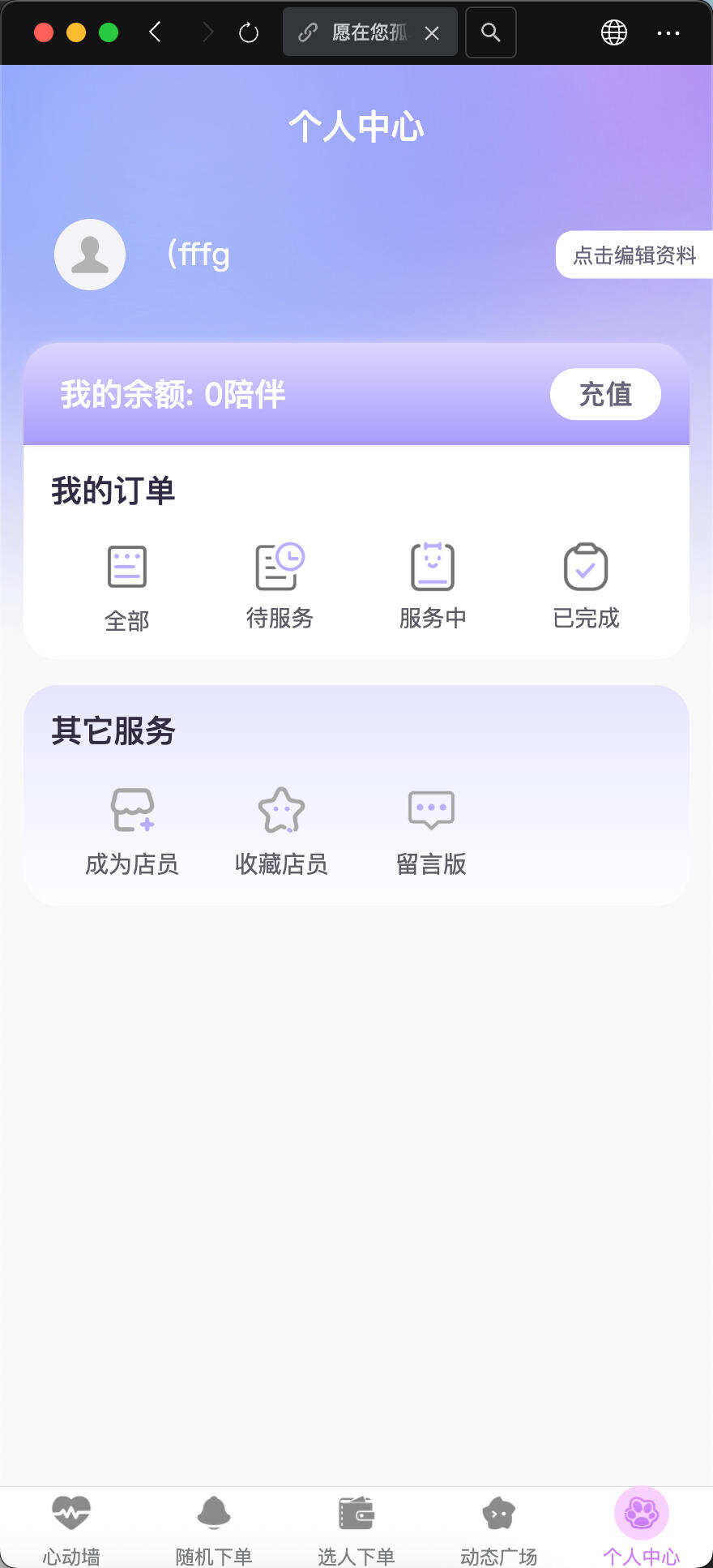Open the 服务中 in-service orders icon
Screen dimensions: 713x1568
[433, 567]
